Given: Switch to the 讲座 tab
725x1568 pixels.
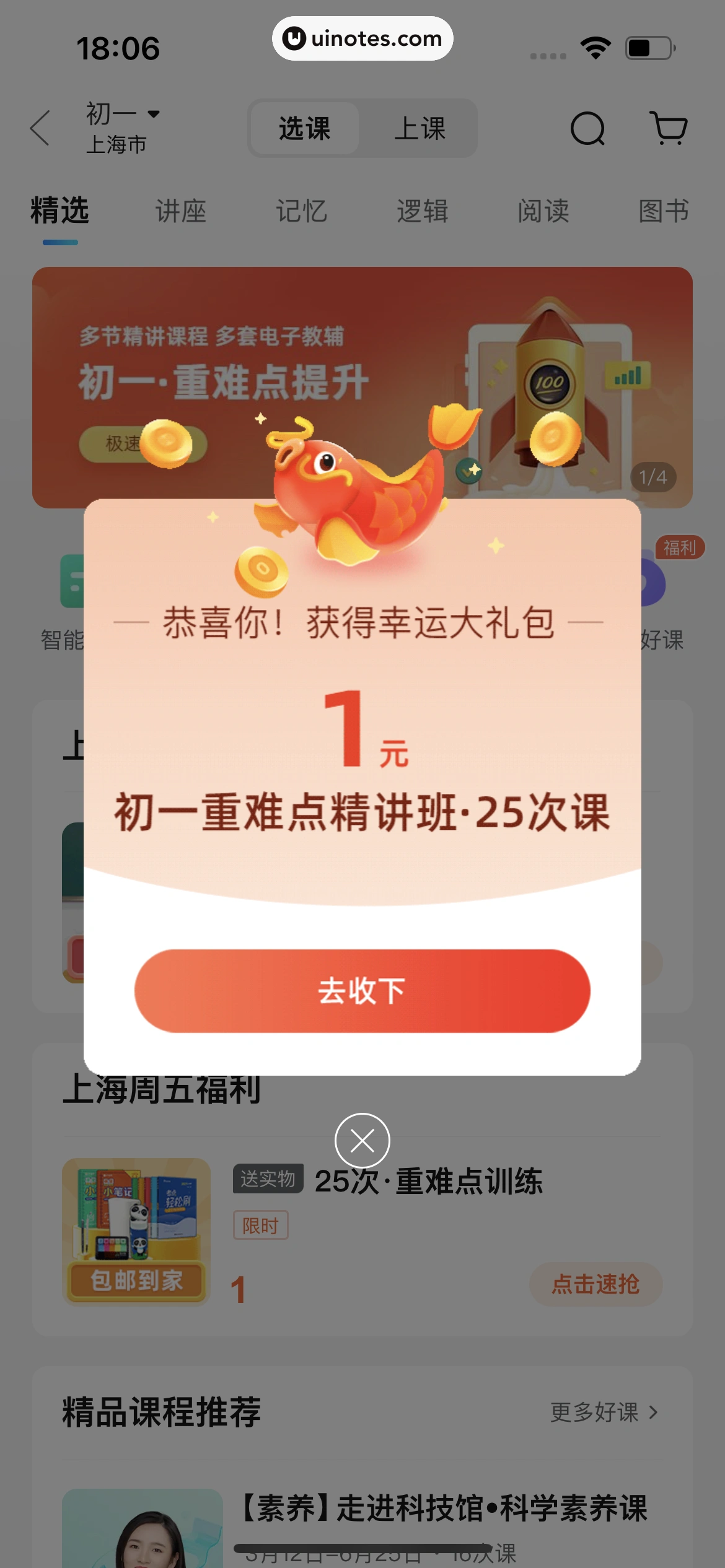Looking at the screenshot, I should click(180, 211).
